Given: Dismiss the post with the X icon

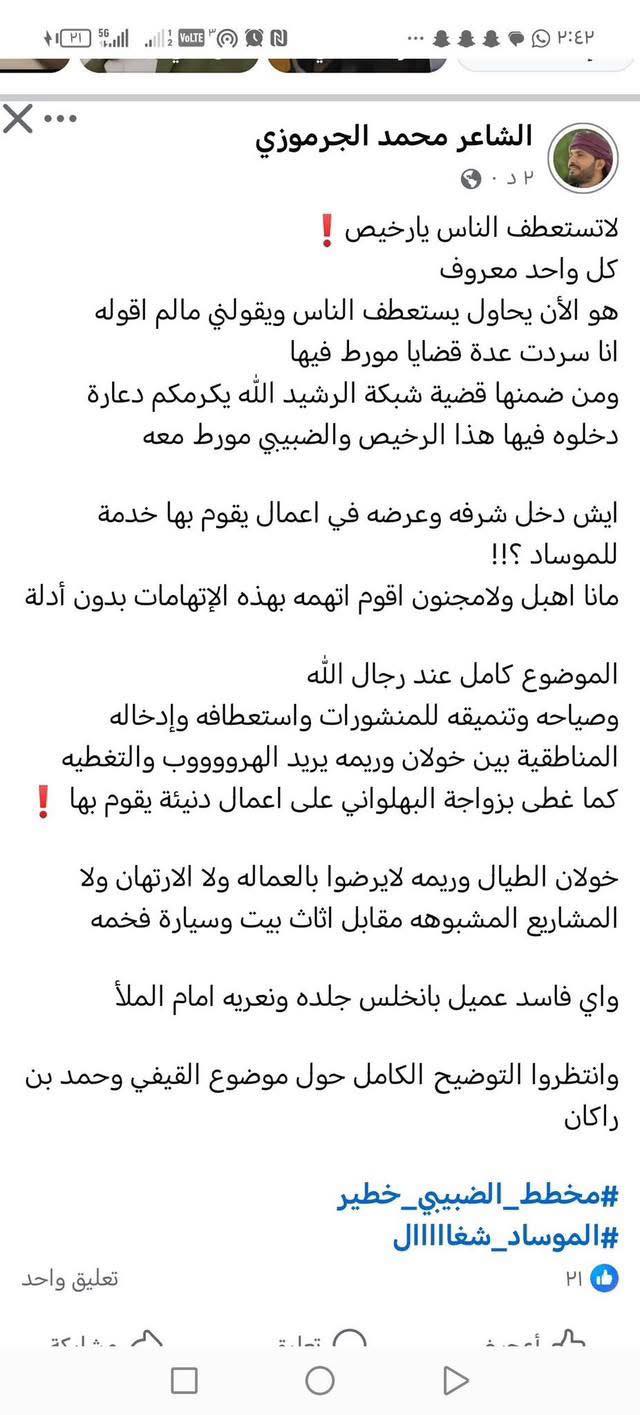Looking at the screenshot, I should pos(17,121).
